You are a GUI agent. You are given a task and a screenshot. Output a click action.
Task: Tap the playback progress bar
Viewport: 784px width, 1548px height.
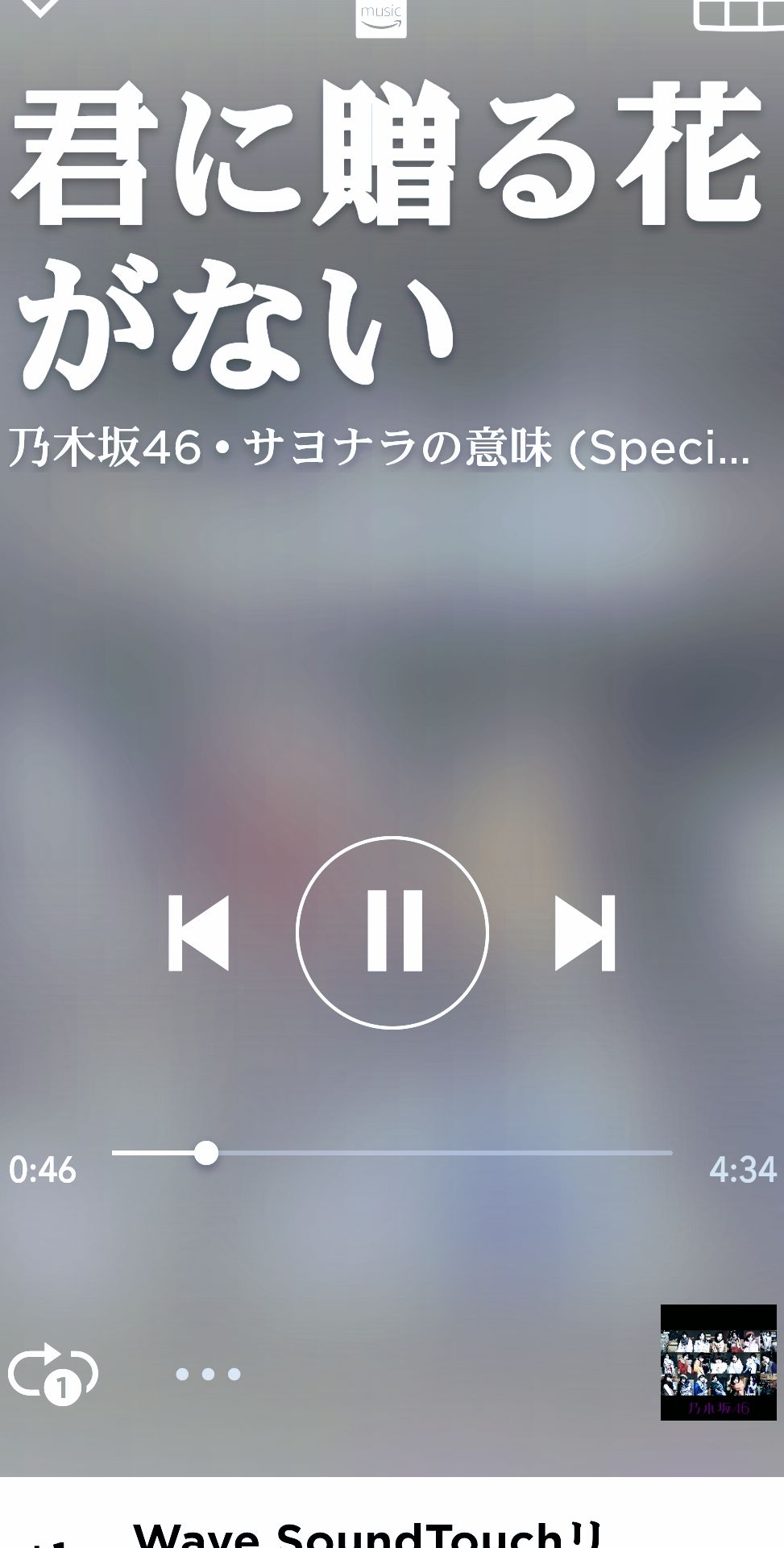pyautogui.click(x=392, y=1153)
